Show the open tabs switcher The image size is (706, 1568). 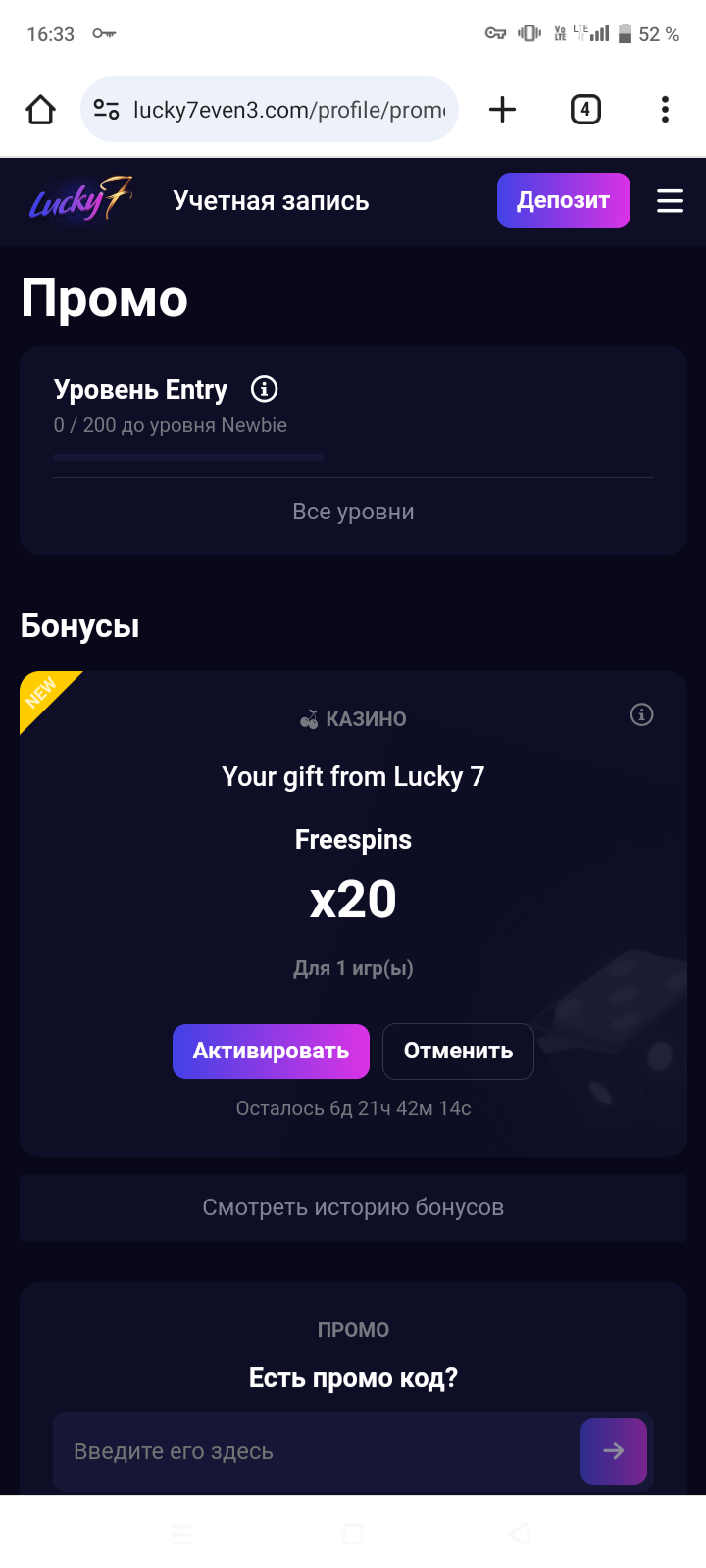tap(585, 110)
